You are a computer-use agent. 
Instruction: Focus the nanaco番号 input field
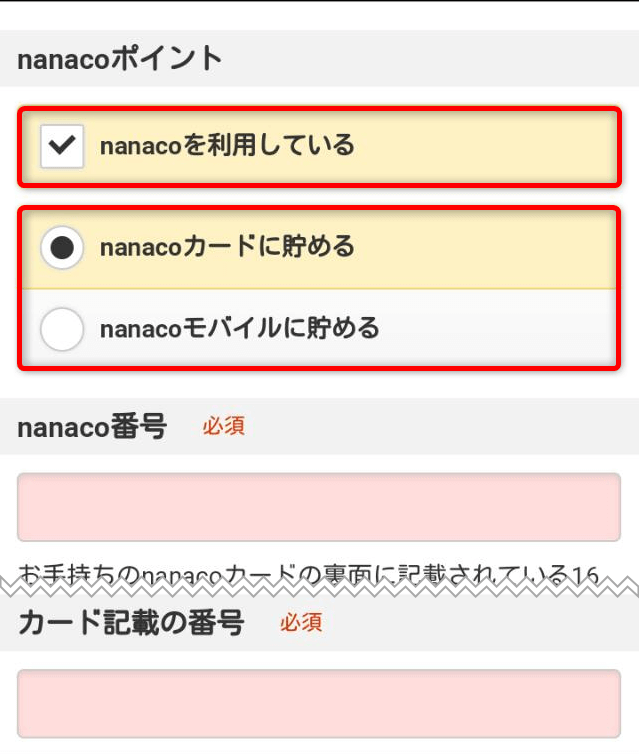(319, 507)
